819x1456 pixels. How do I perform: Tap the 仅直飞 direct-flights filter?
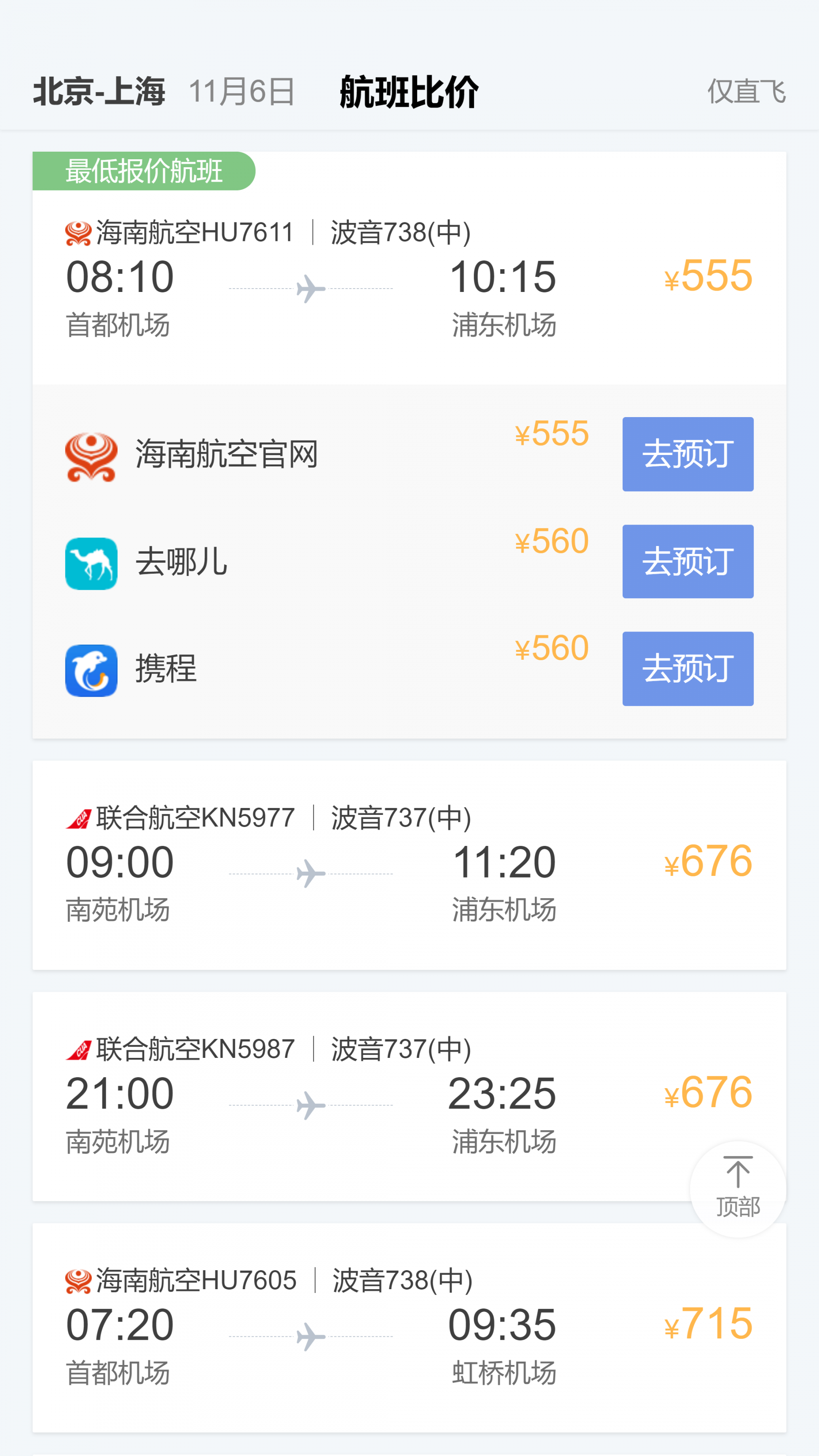[x=746, y=91]
